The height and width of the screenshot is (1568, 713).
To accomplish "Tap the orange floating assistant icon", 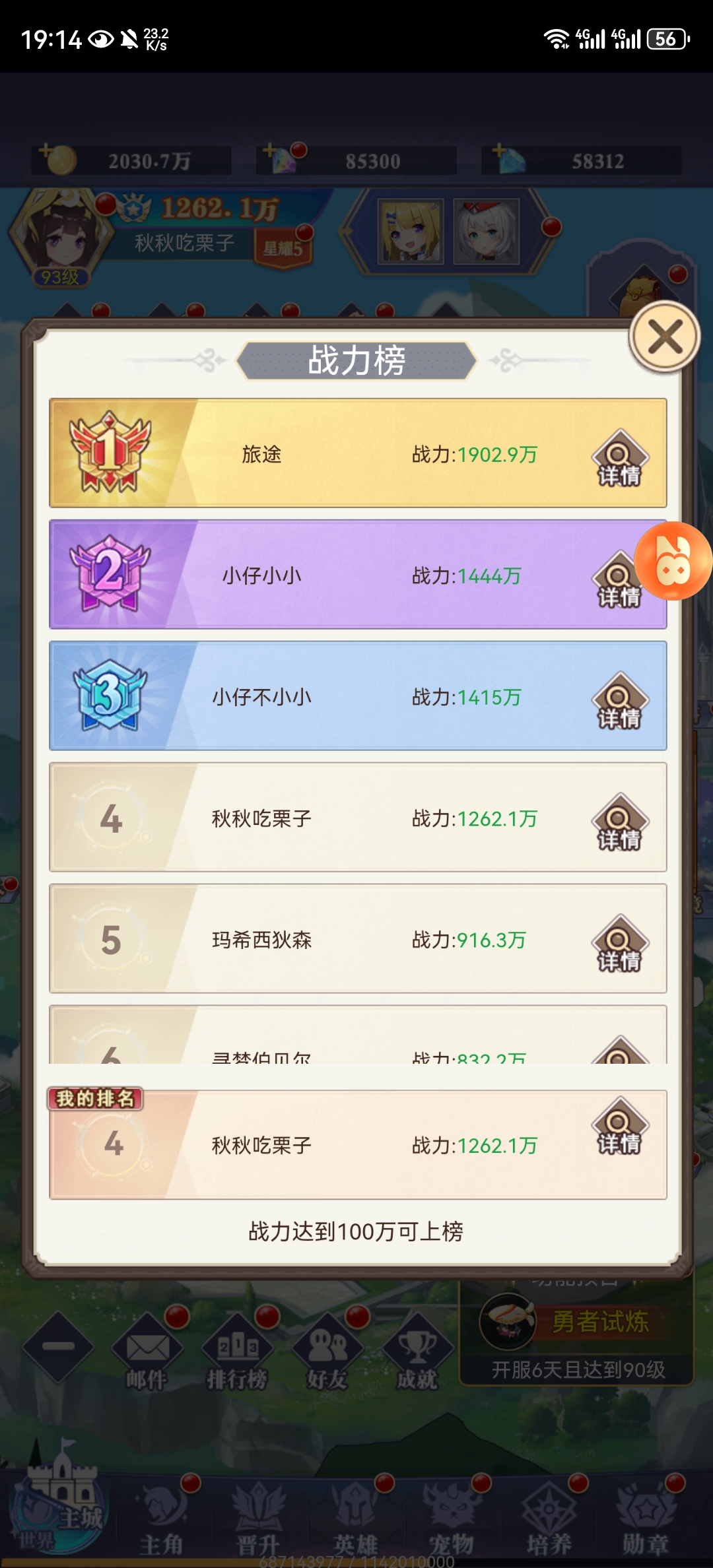I will tap(673, 561).
